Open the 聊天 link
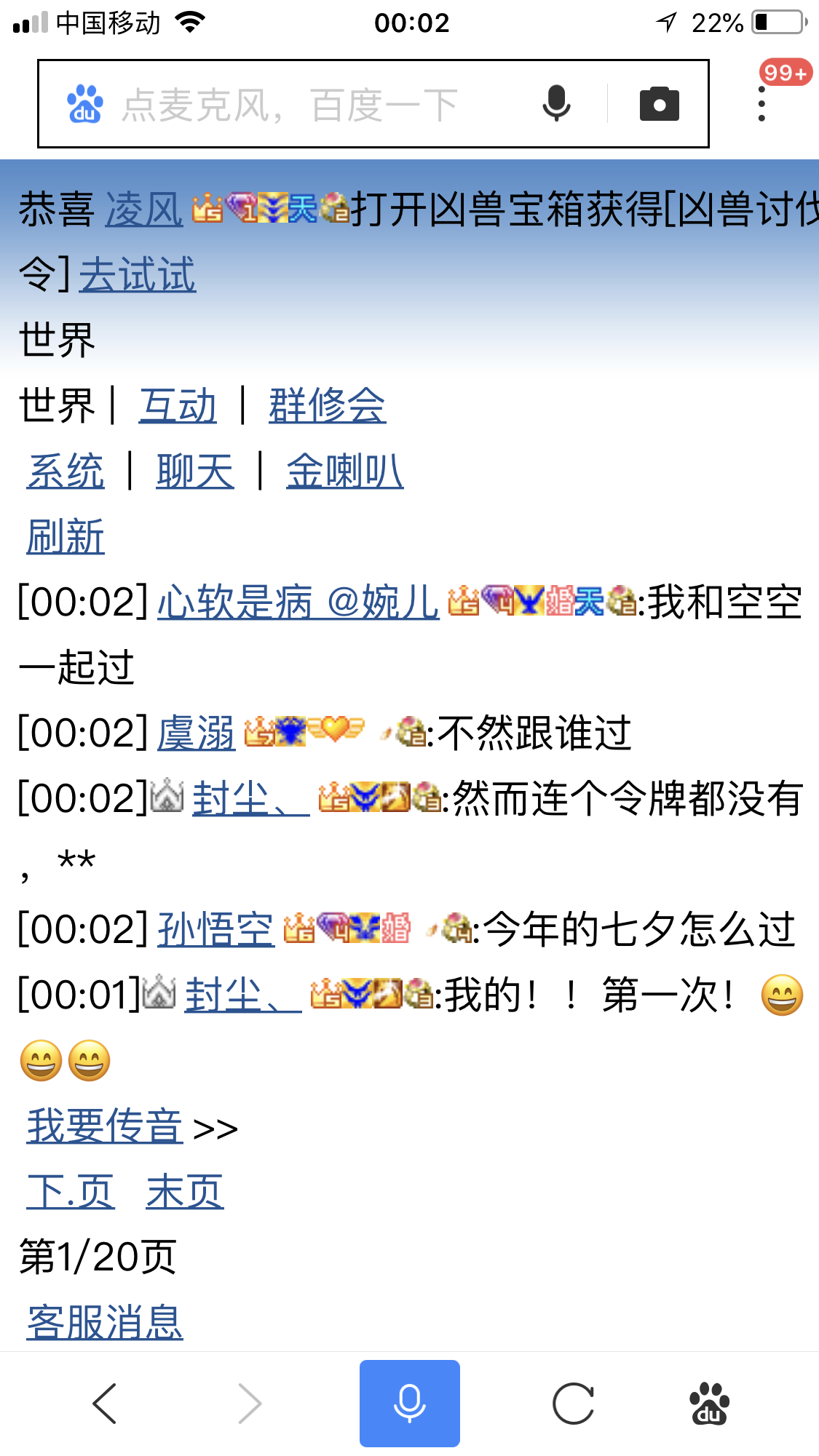 click(x=195, y=472)
